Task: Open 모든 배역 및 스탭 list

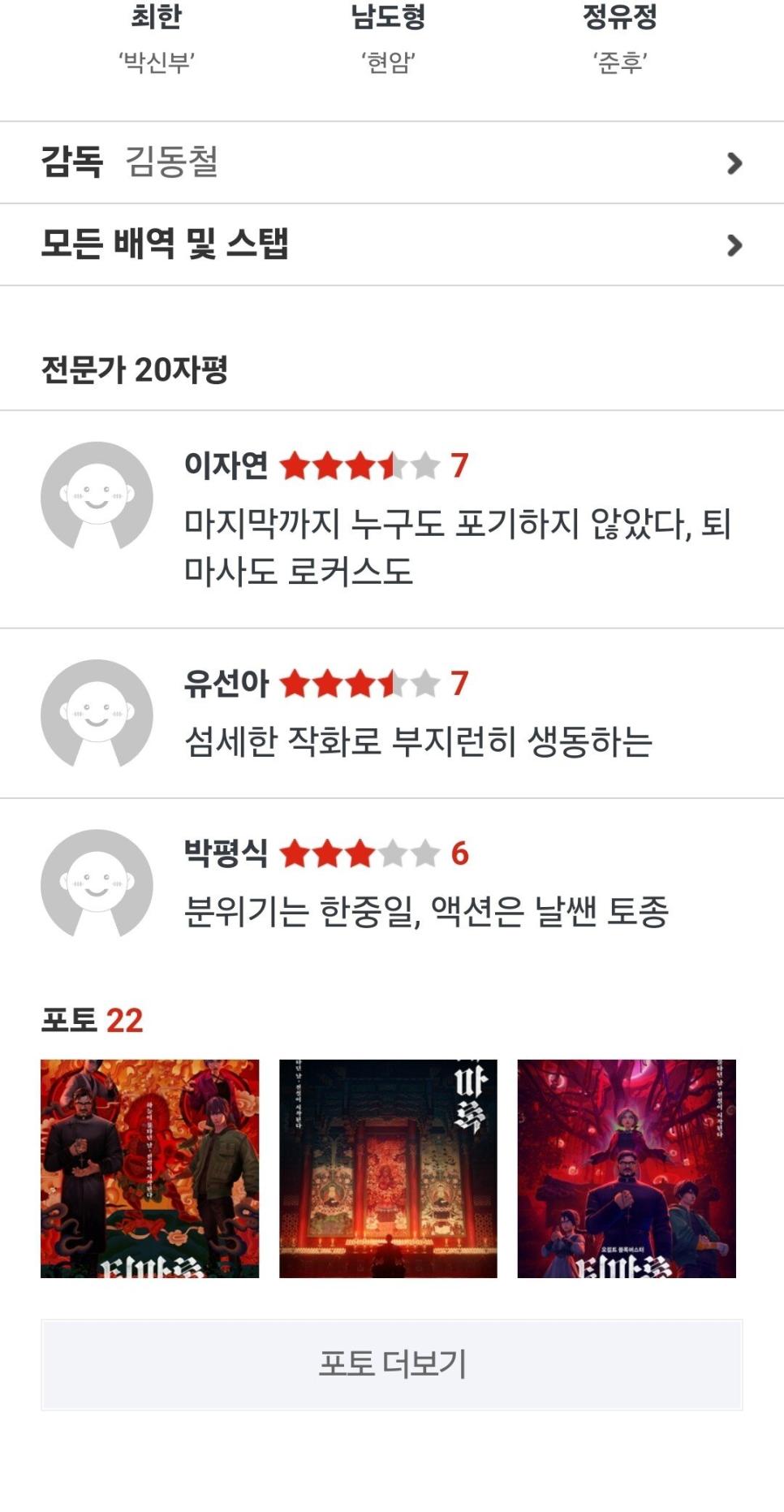Action: point(391,244)
